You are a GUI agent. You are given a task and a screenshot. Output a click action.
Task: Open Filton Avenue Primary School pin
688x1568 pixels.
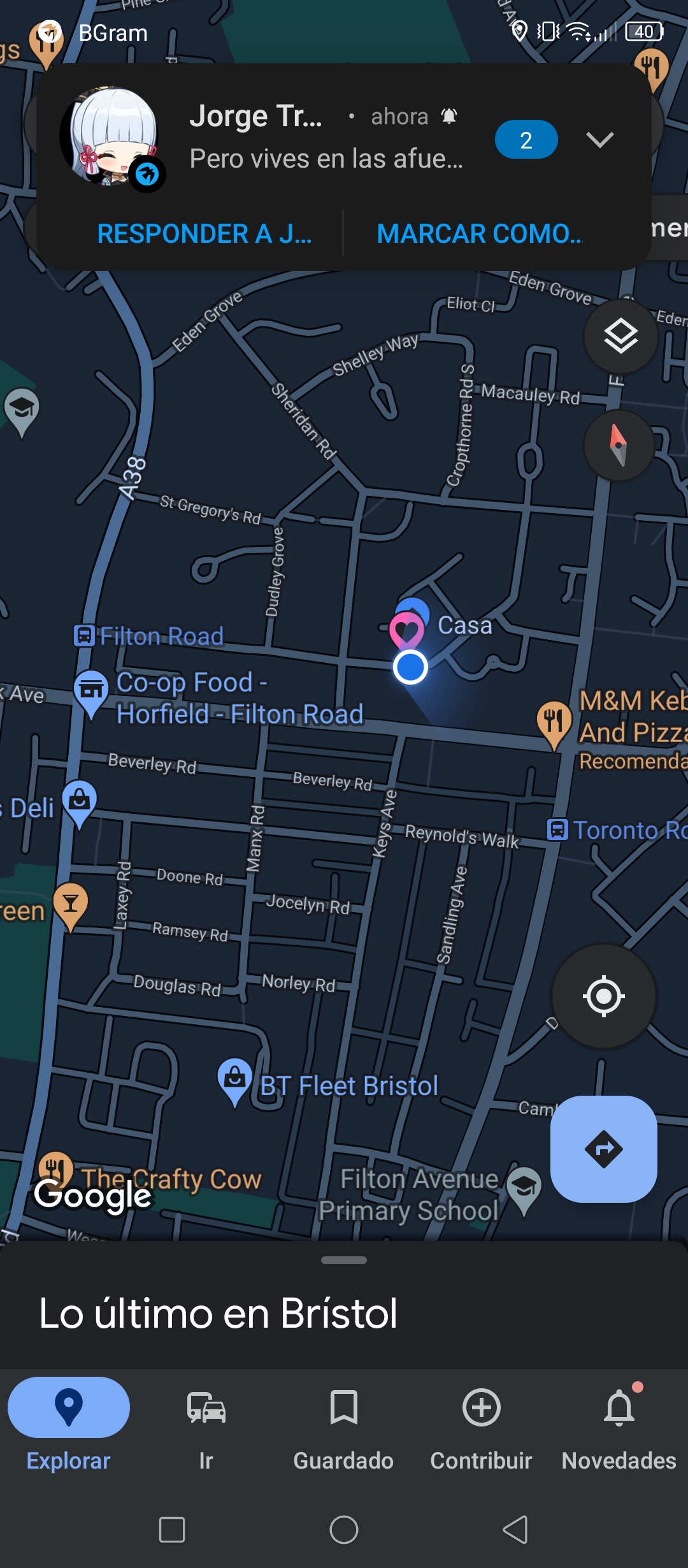(524, 1191)
